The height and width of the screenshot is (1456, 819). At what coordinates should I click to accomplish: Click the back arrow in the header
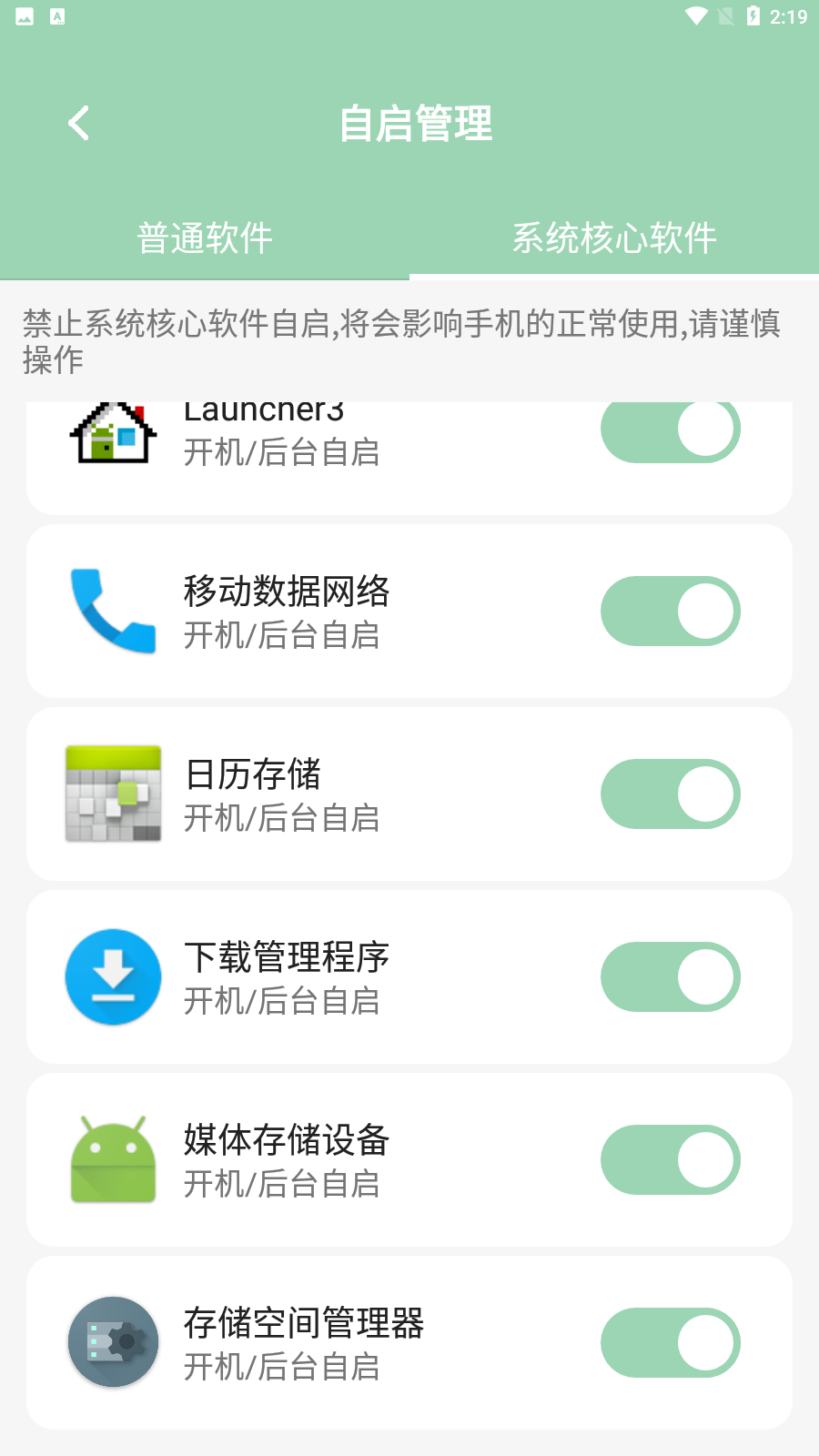(78, 121)
